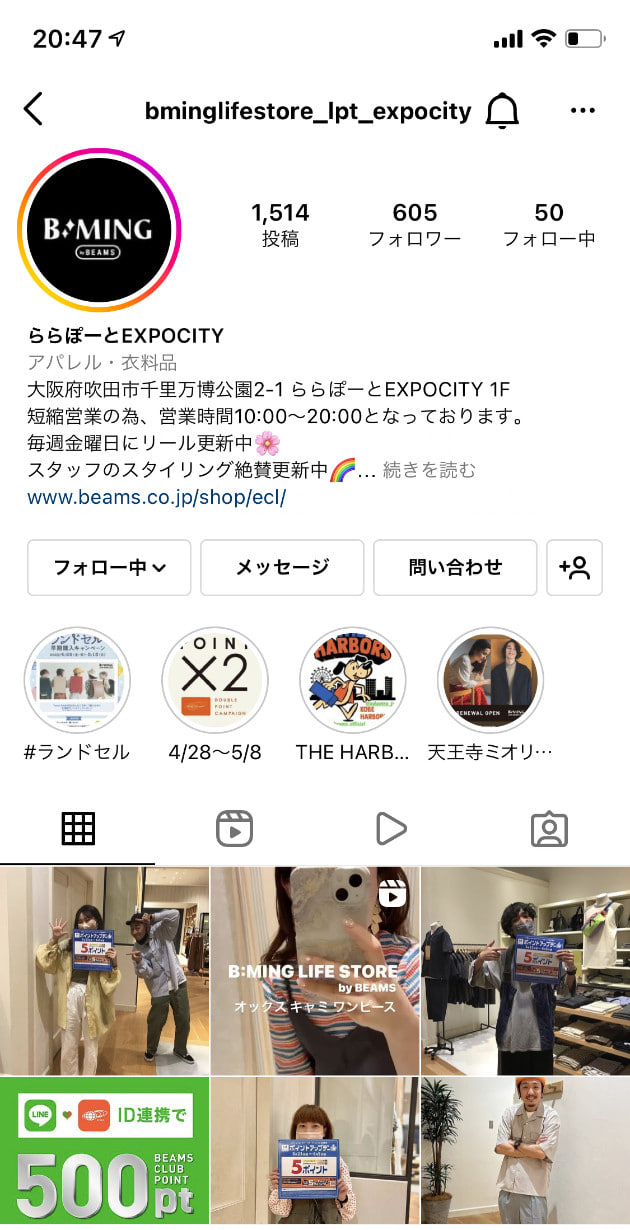Screen dimensions: 630x1230
Task: Tap the フォロー中 dropdown button
Action: pos(109,568)
